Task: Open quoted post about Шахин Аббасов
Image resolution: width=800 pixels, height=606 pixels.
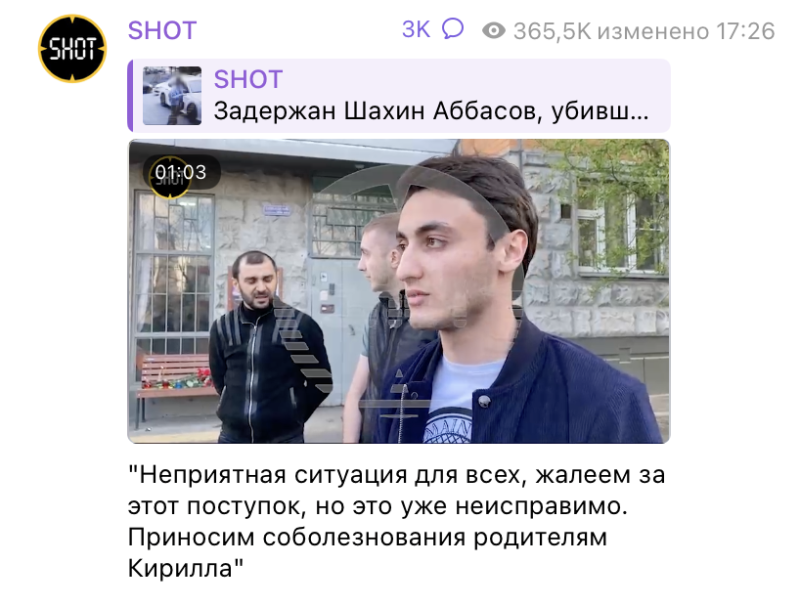Action: (400, 96)
